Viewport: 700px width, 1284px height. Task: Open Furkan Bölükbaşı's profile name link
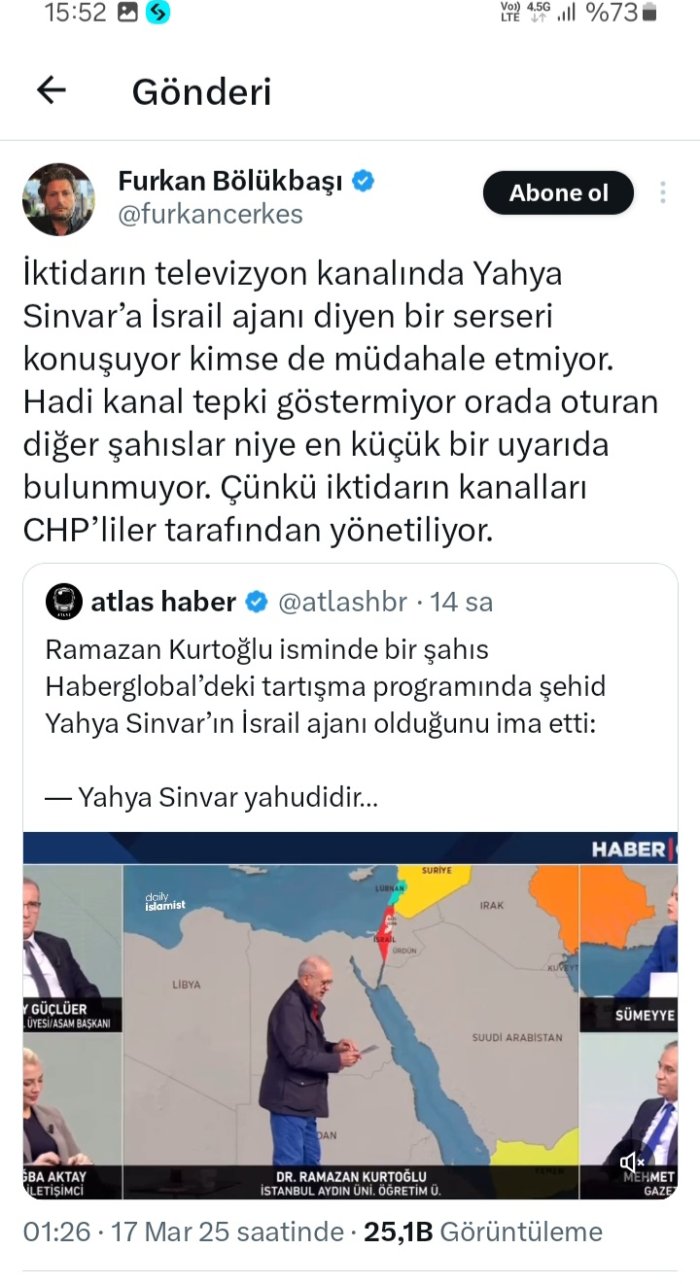232,181
